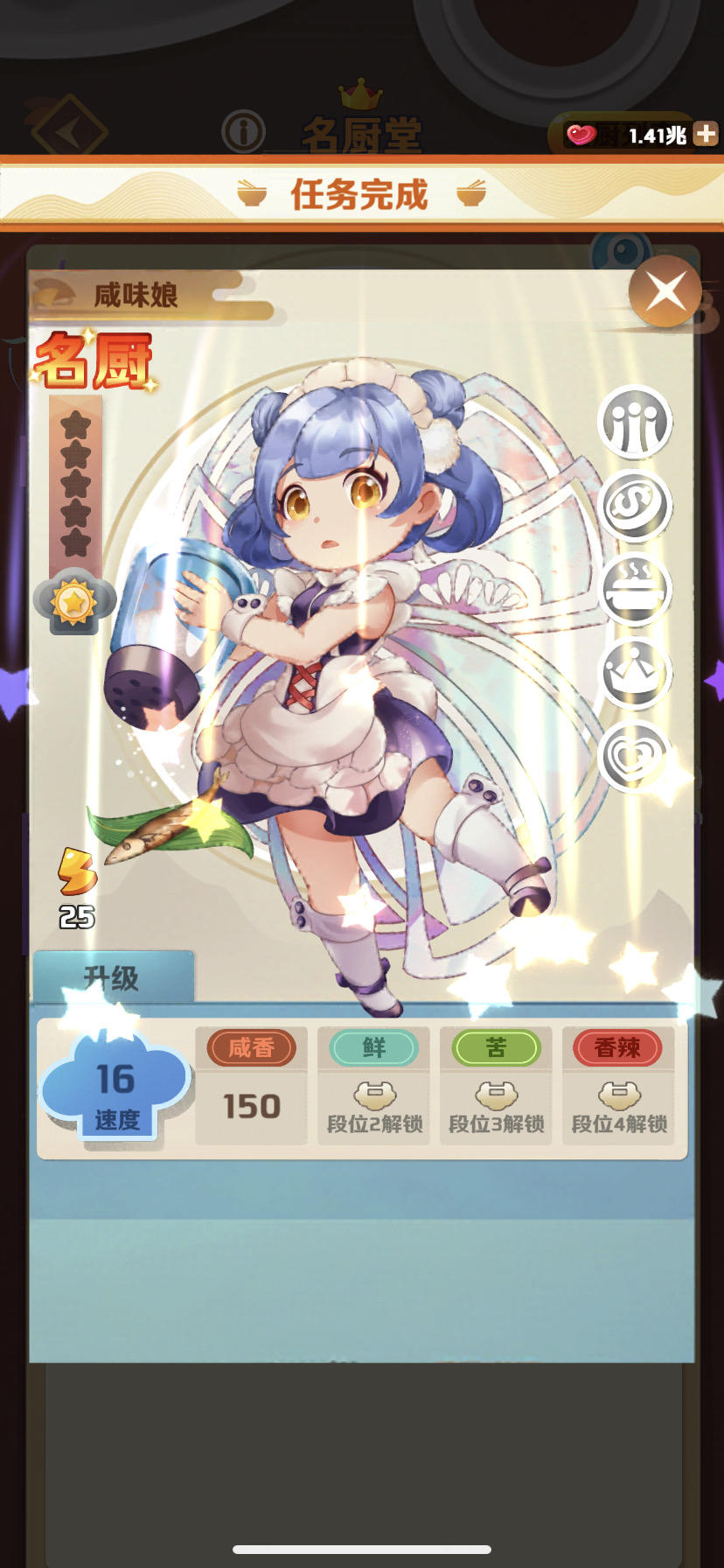Tap the swirl skill icon

tap(635, 505)
